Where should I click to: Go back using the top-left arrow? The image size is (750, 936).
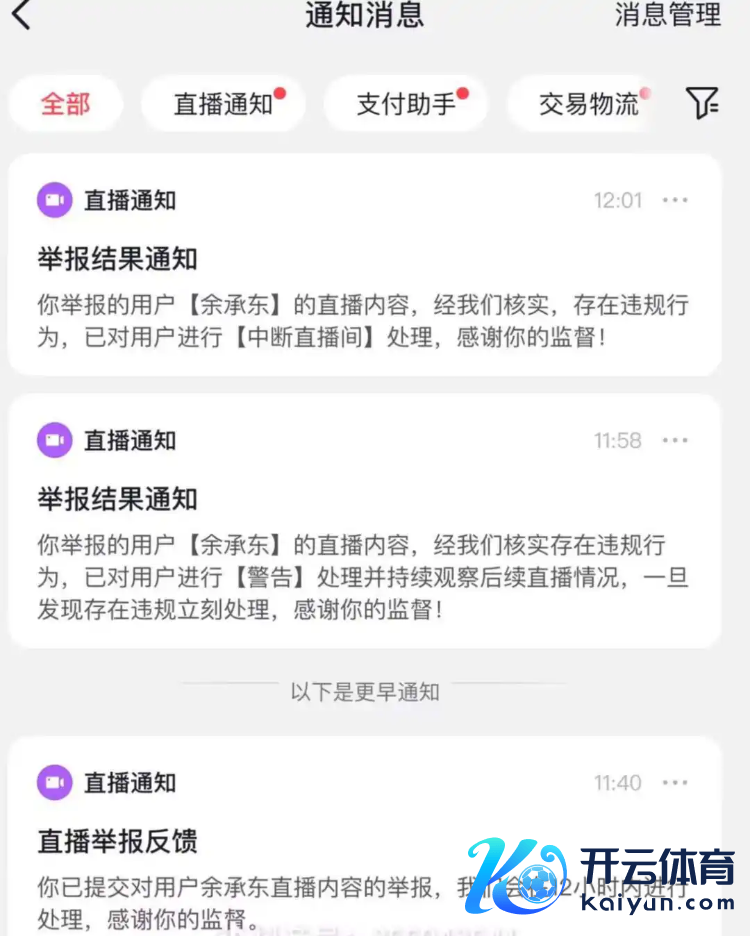tap(22, 16)
